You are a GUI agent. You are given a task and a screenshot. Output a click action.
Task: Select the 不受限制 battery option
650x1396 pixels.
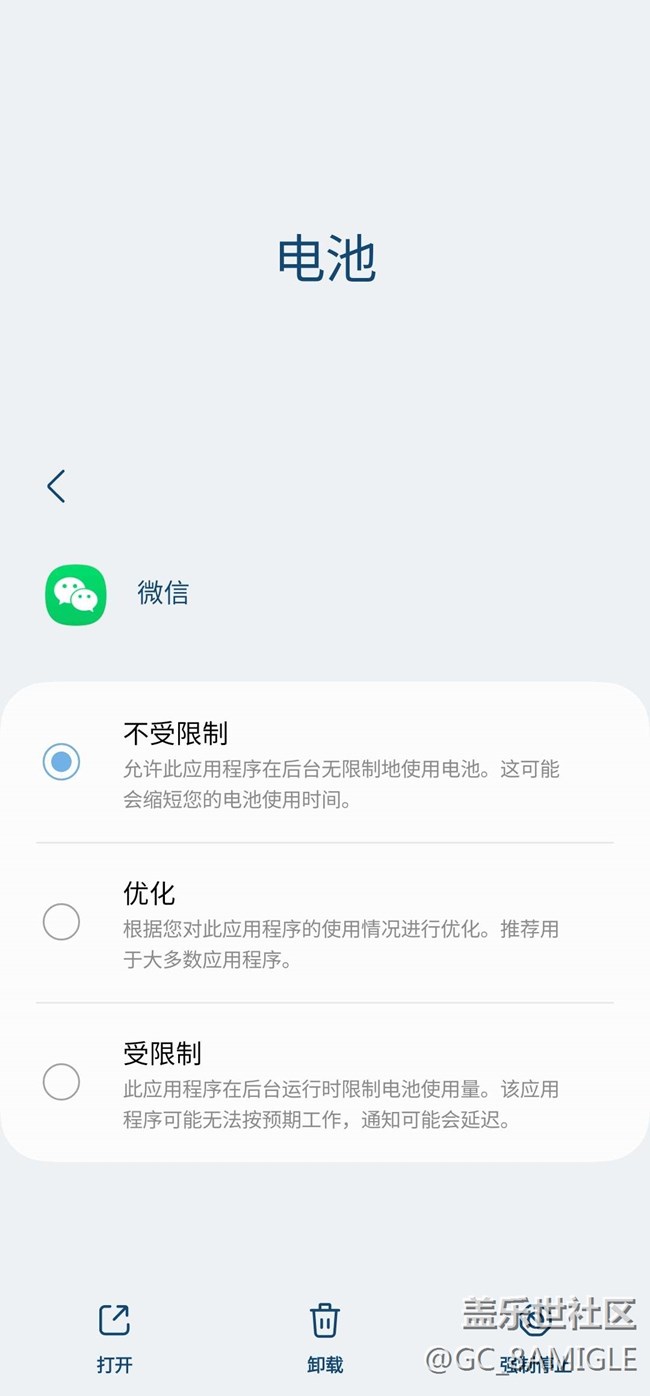click(x=61, y=762)
